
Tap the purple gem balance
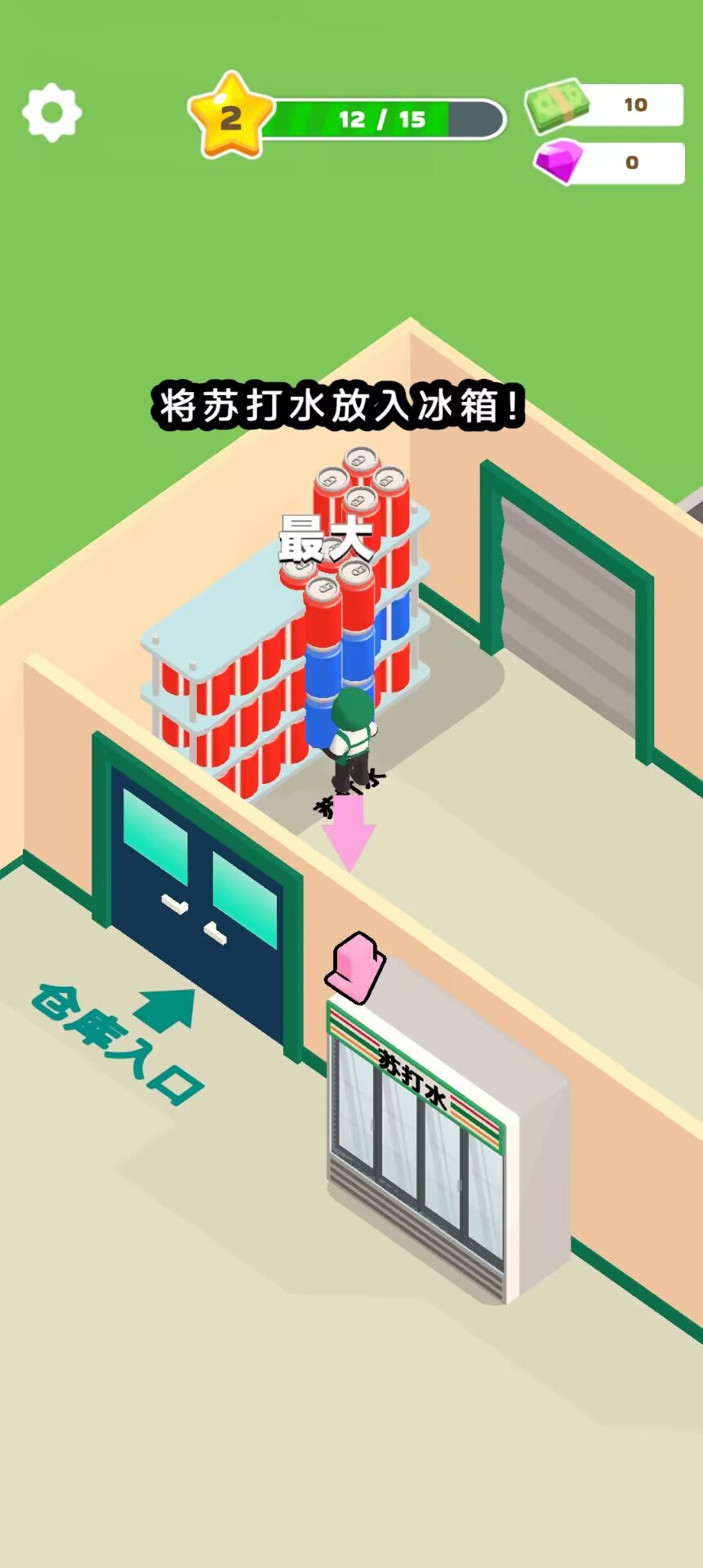coord(610,163)
